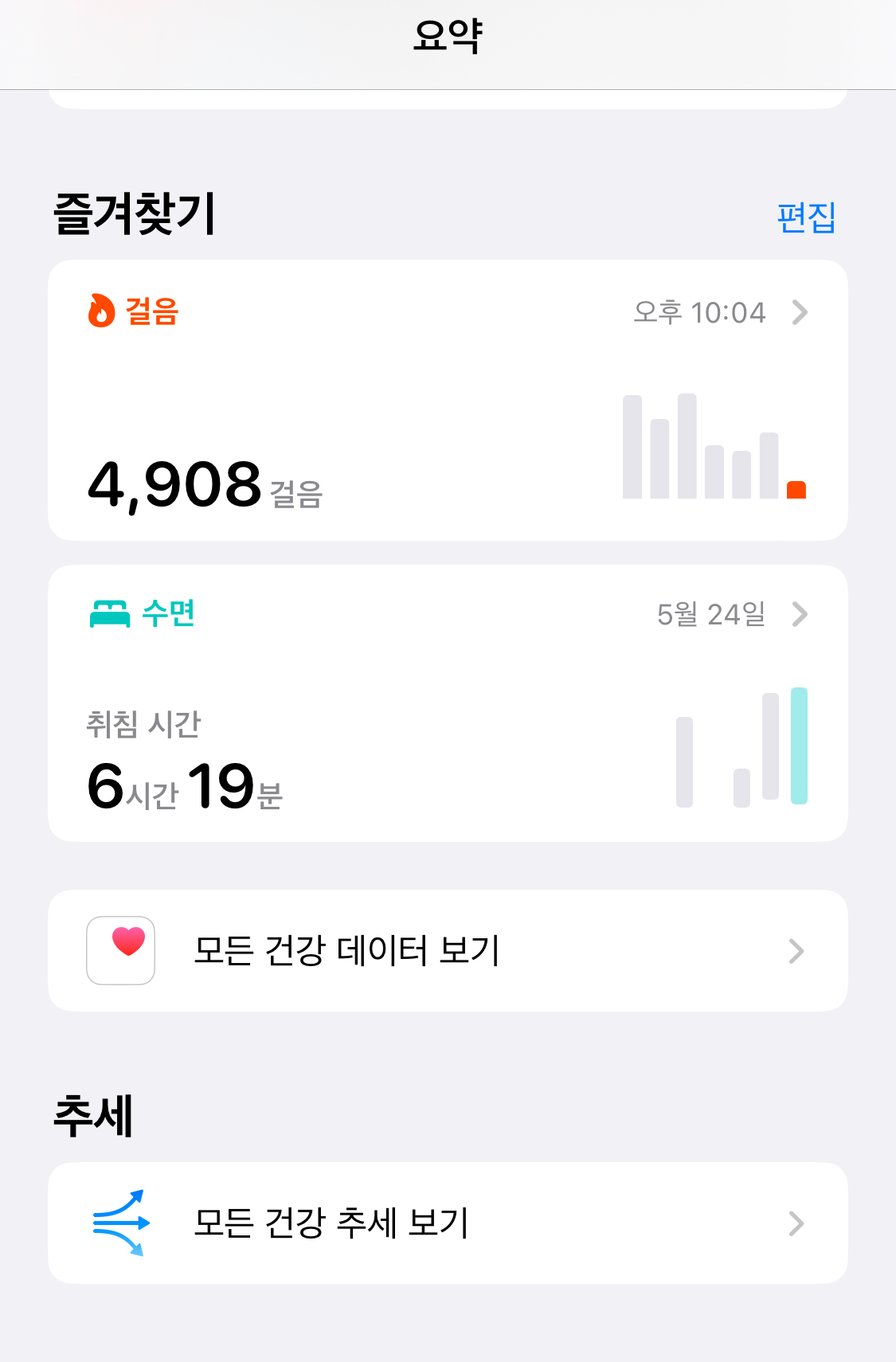
Task: Open 모든 건강 추세 보기
Action: 448,1223
